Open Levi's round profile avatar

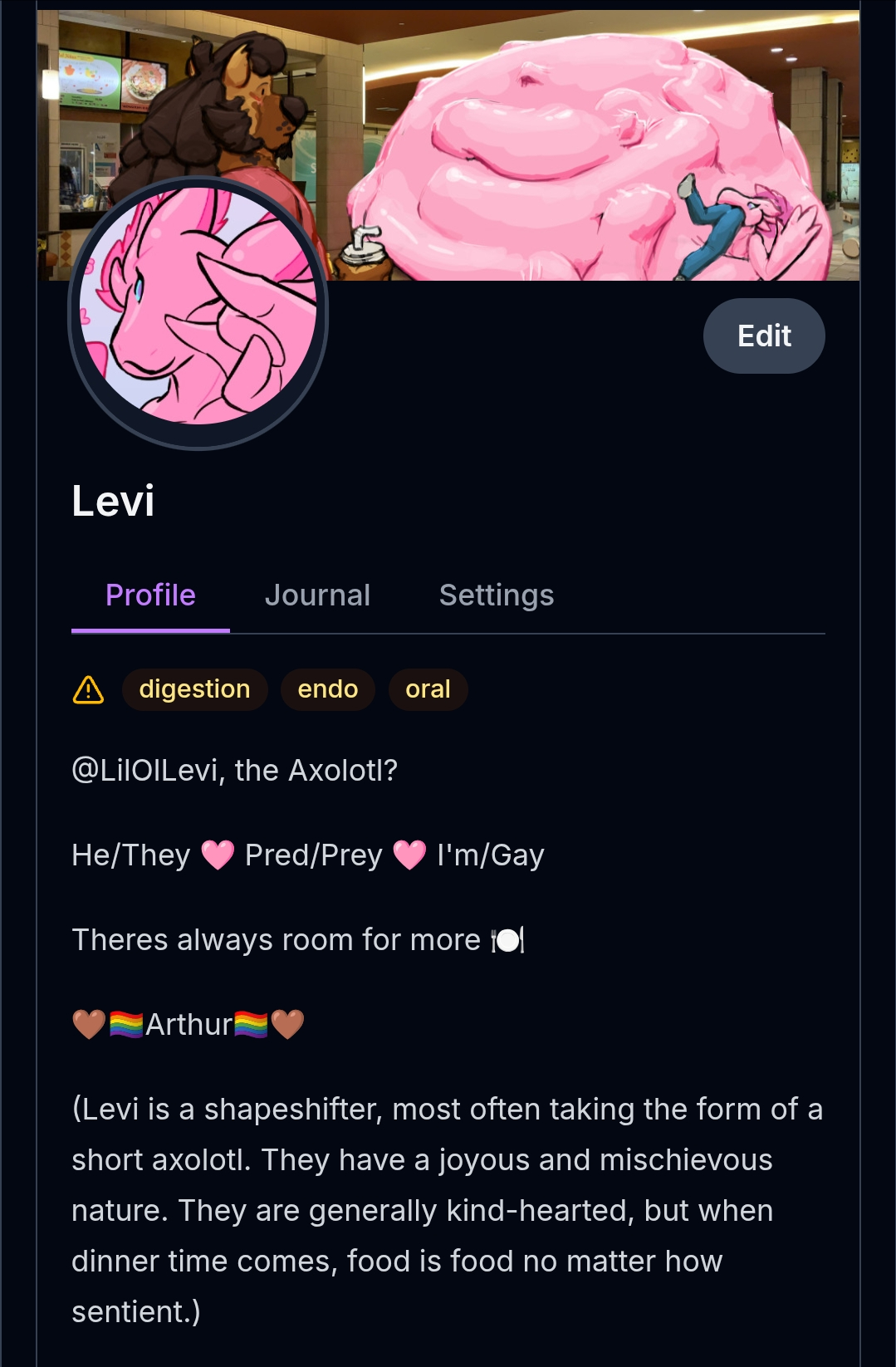[x=198, y=313]
